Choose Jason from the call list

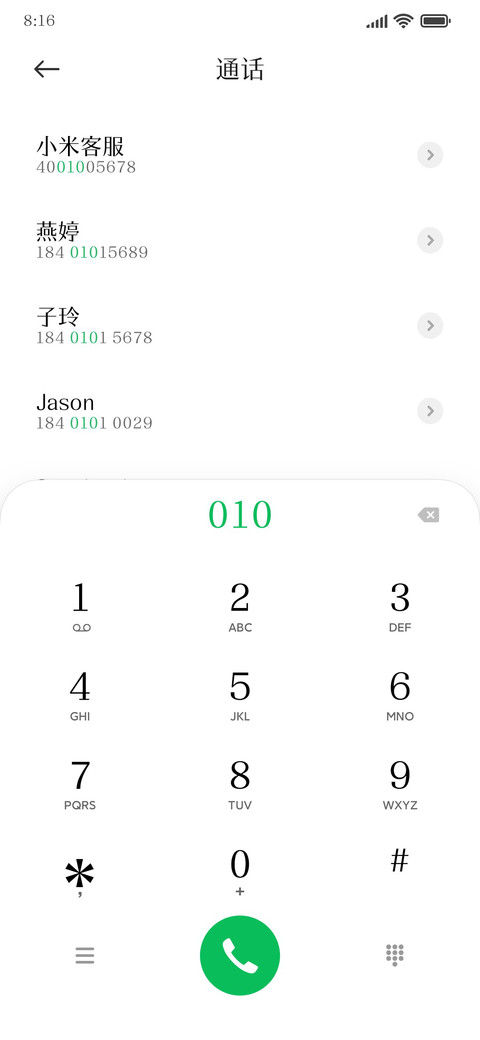240,411
